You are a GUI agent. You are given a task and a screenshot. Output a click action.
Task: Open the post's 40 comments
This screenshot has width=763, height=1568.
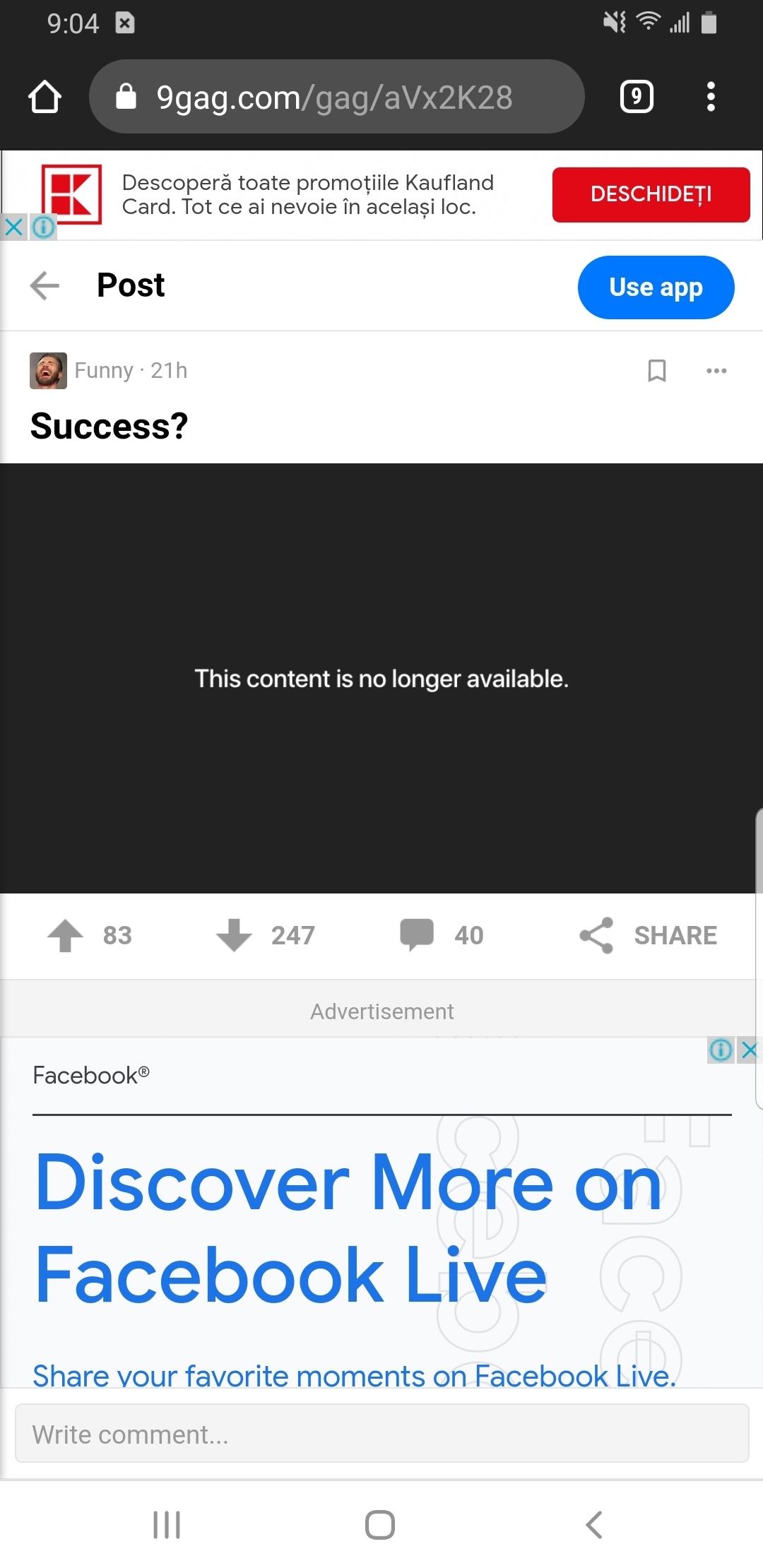(441, 935)
